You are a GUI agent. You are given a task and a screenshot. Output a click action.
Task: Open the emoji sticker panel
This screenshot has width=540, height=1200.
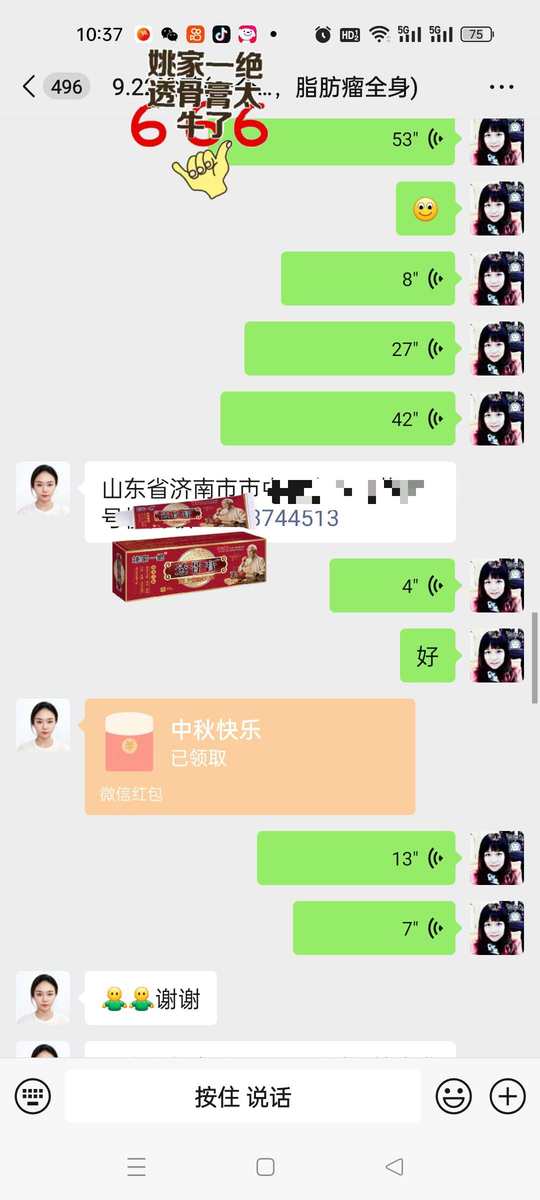[x=454, y=1096]
